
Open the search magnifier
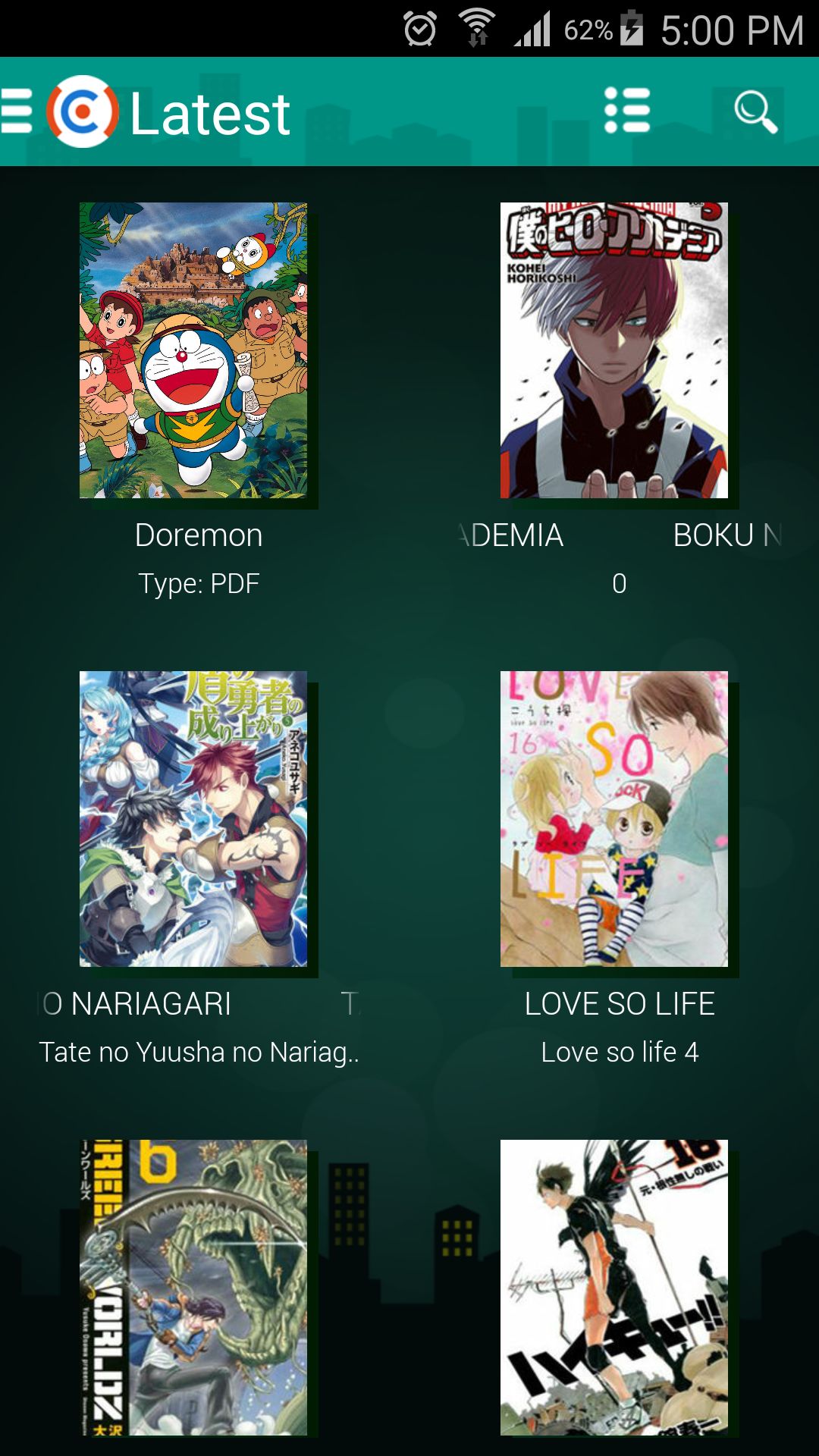[x=755, y=112]
